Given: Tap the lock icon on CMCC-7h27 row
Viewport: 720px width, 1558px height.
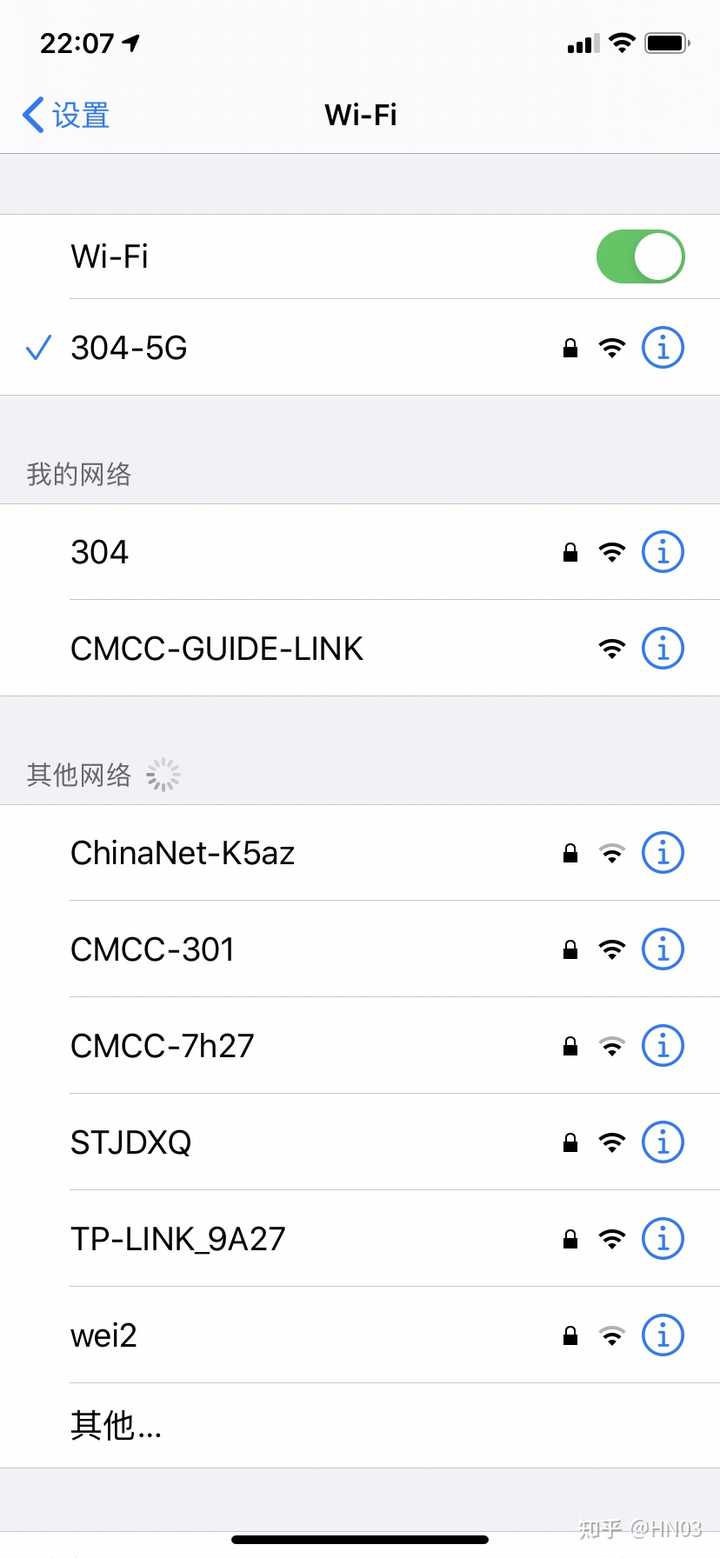Looking at the screenshot, I should coord(570,1046).
